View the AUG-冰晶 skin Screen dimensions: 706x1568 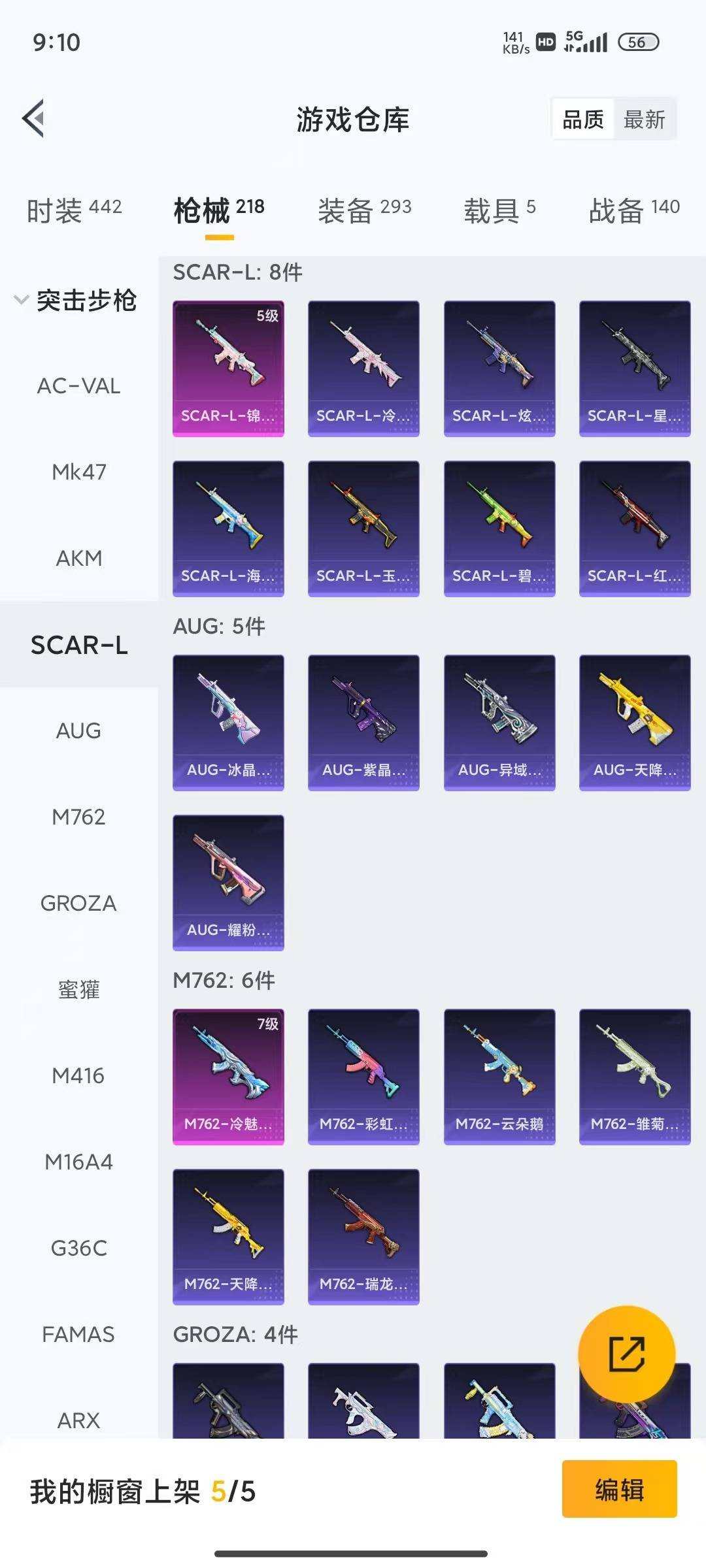point(228,723)
